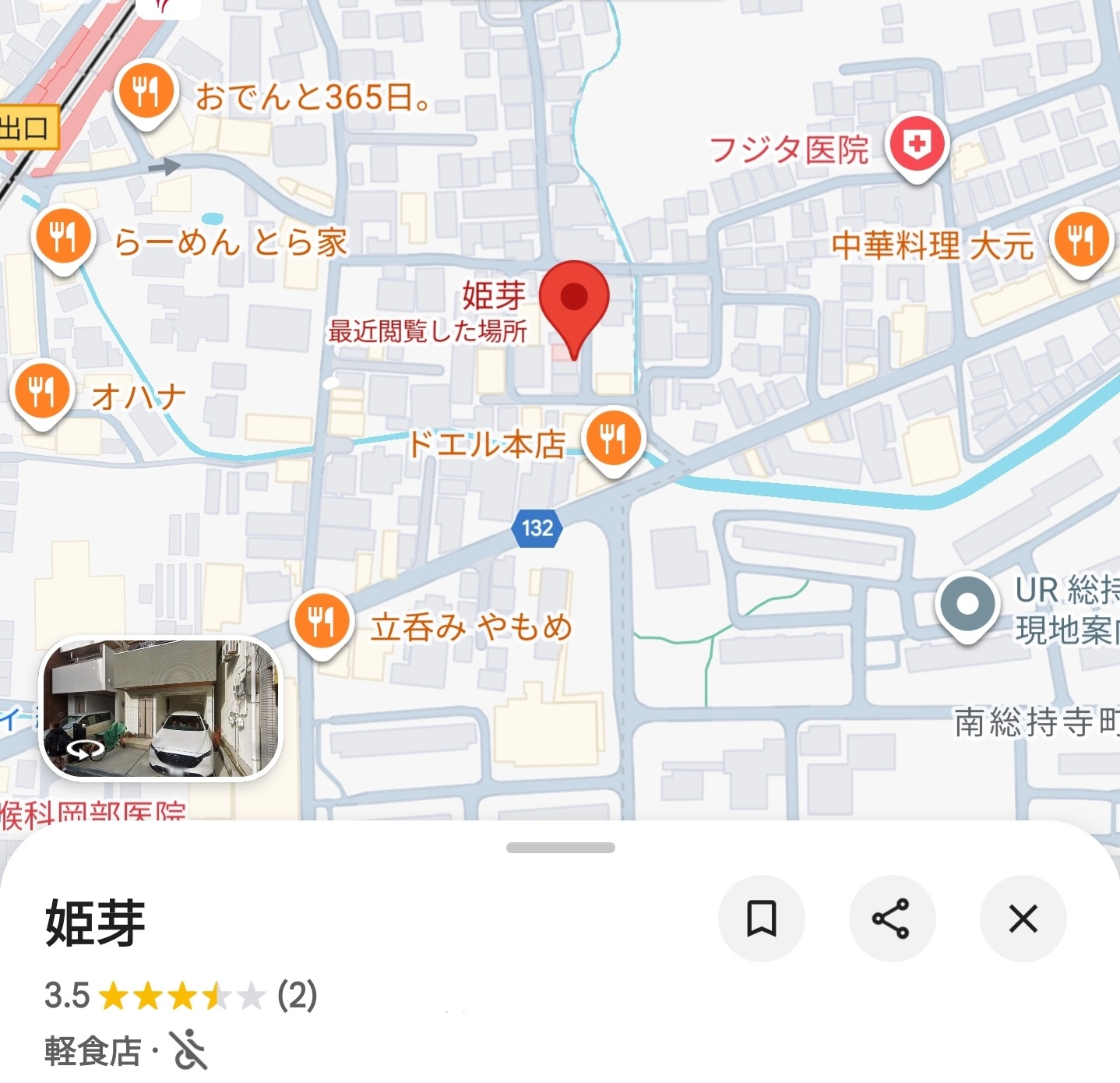This screenshot has height=1083, width=1120.
Task: Select the おでんと365日。 restaurant marker
Action: pyautogui.click(x=146, y=93)
